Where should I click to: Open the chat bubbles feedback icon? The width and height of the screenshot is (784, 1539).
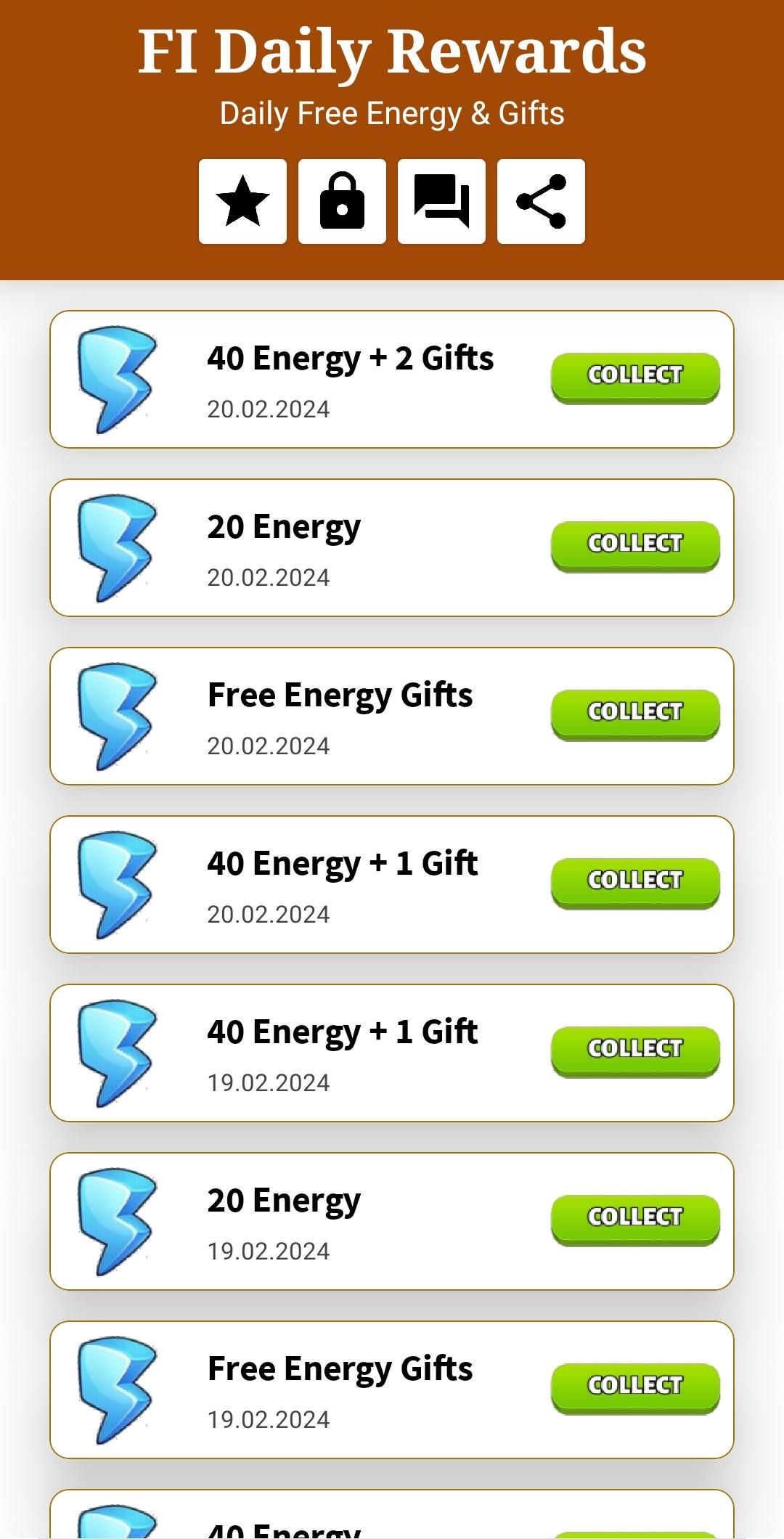coord(441,201)
